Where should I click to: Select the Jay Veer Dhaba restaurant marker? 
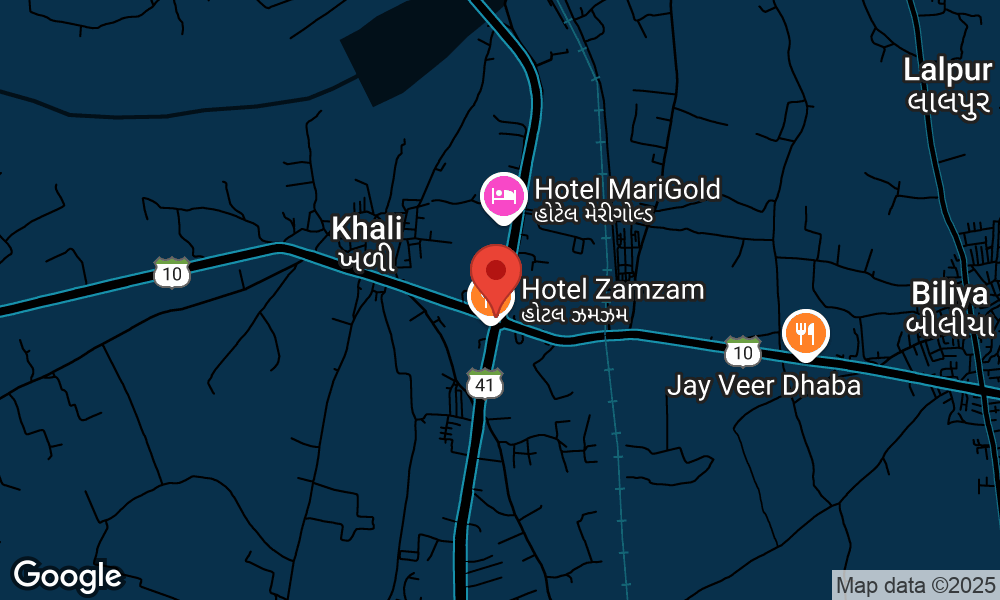(804, 334)
